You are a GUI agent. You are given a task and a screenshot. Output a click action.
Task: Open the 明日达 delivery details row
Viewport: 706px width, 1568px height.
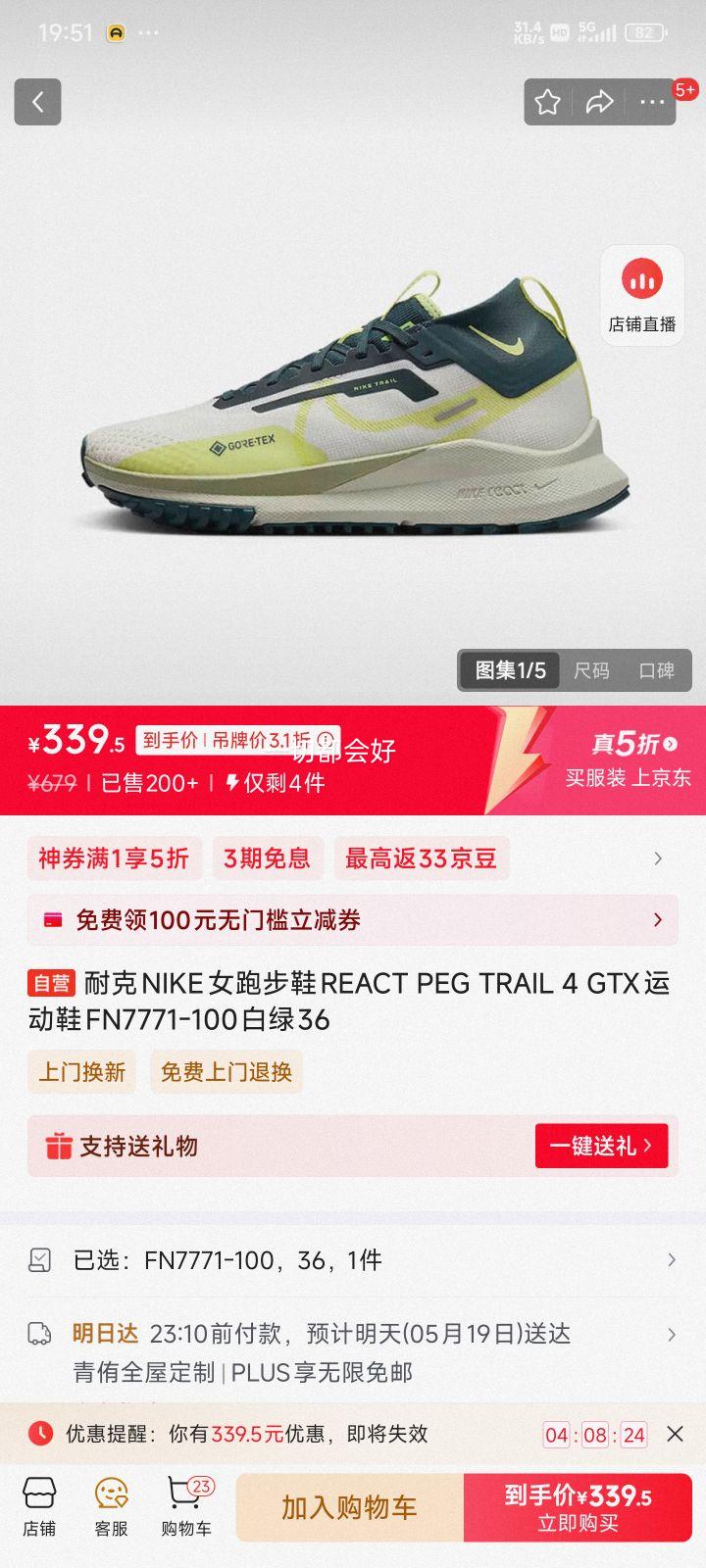point(352,1335)
